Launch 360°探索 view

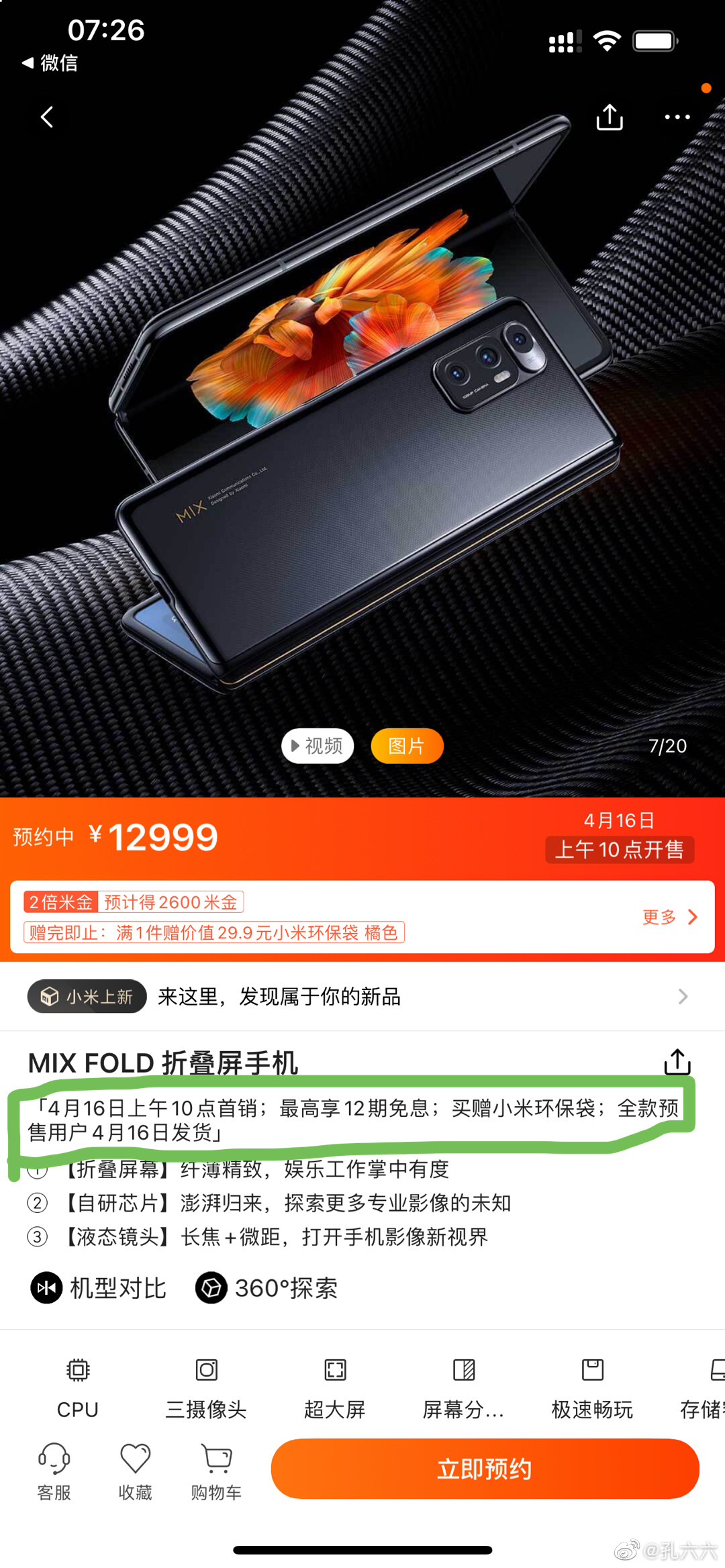click(x=267, y=1288)
